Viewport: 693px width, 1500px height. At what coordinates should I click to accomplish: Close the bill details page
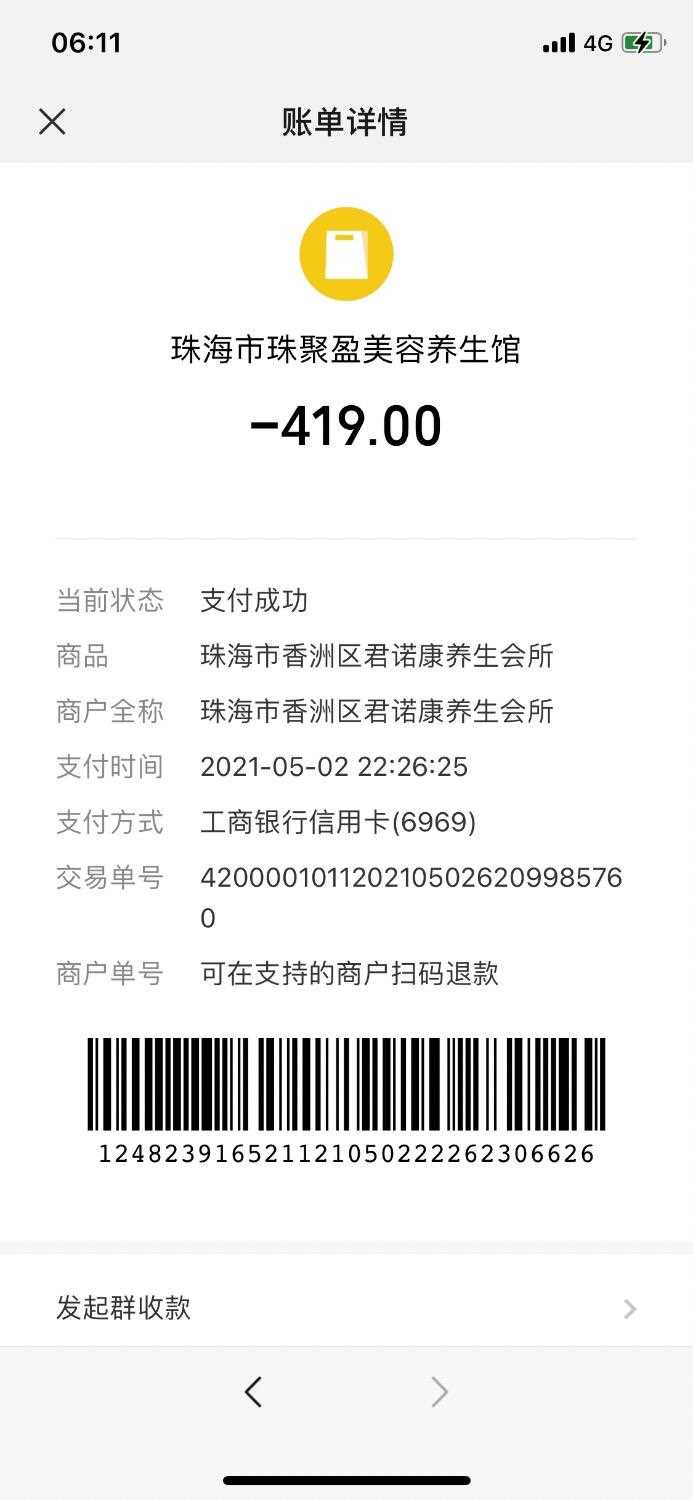(x=52, y=122)
